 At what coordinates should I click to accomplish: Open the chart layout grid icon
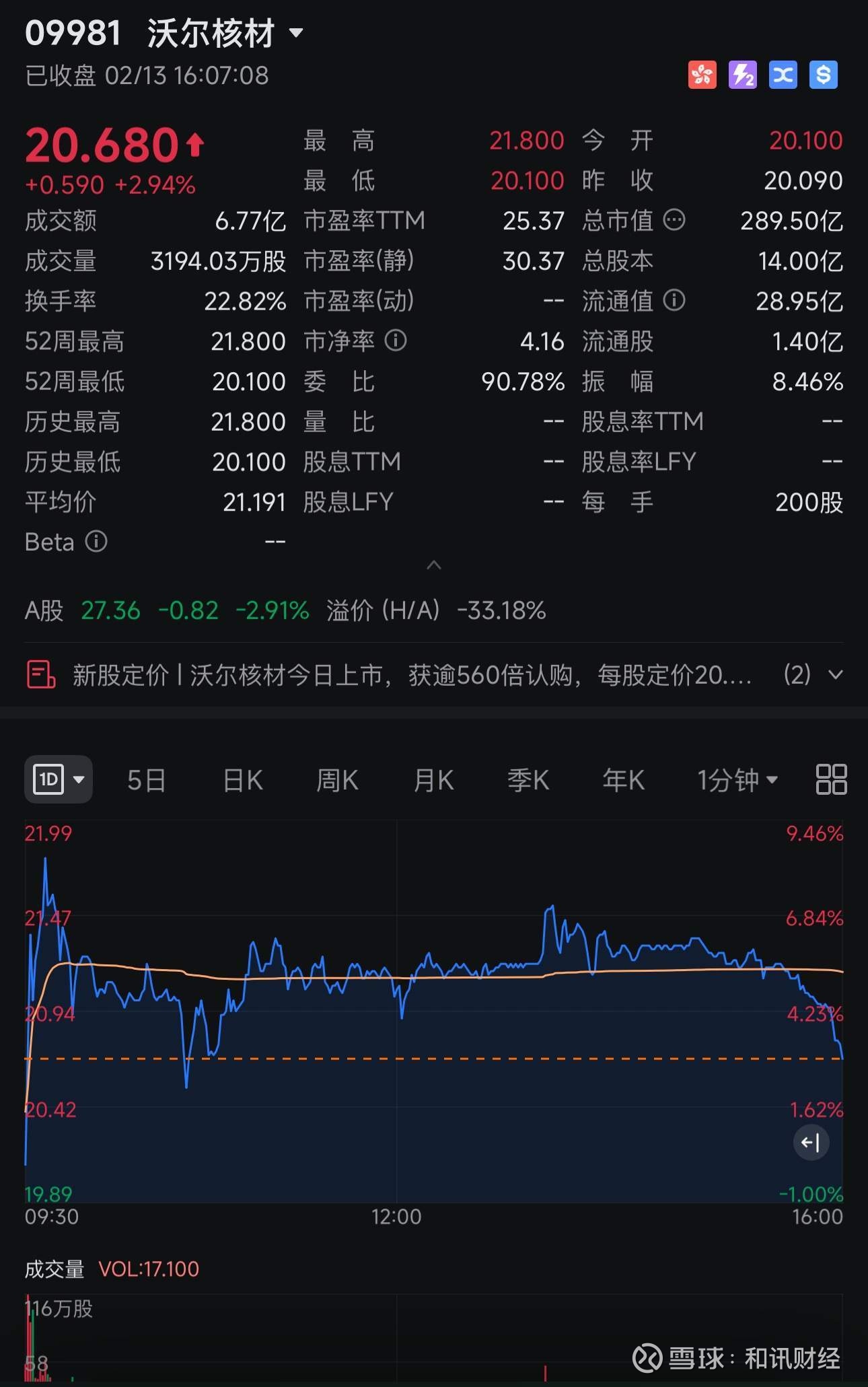[x=831, y=780]
